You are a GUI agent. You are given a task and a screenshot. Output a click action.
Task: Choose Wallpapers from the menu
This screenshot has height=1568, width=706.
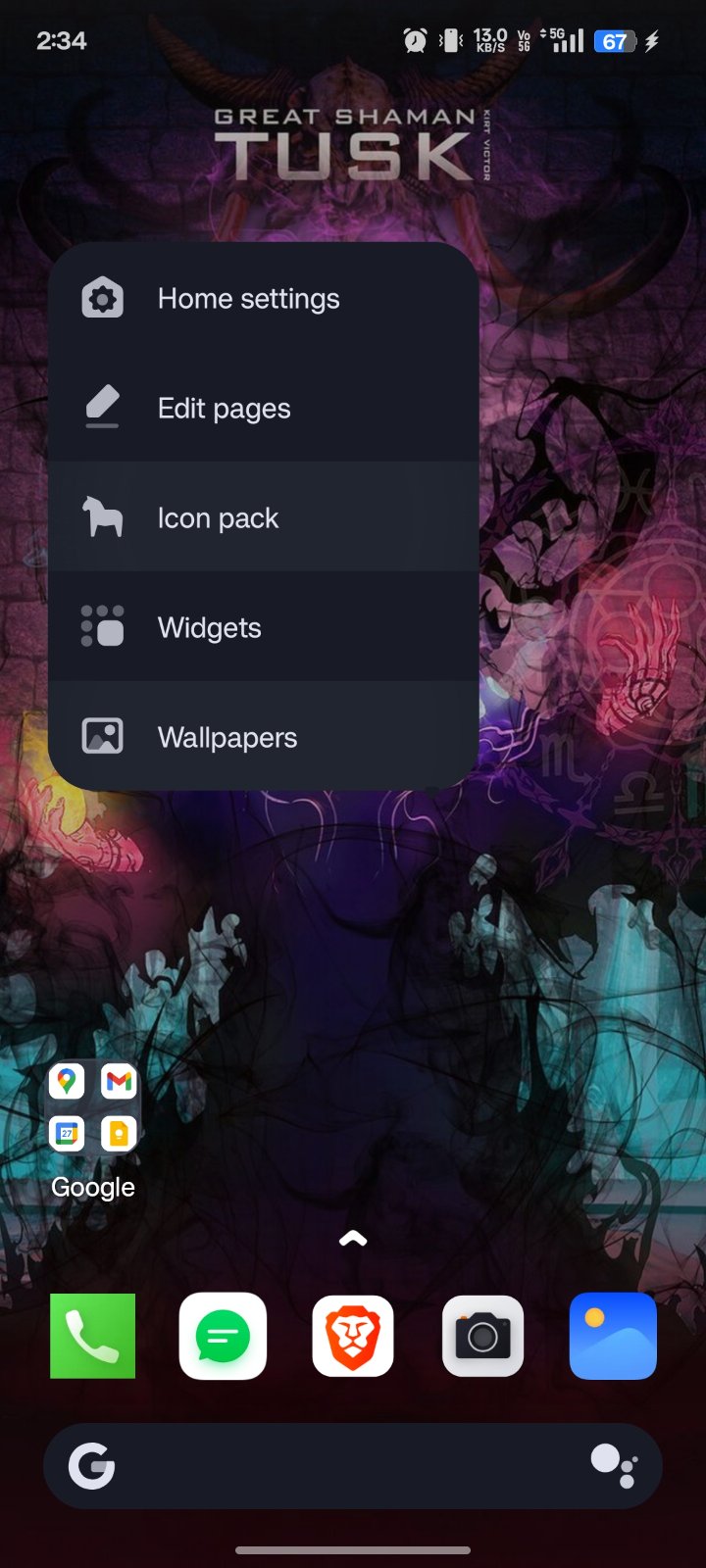tap(263, 737)
